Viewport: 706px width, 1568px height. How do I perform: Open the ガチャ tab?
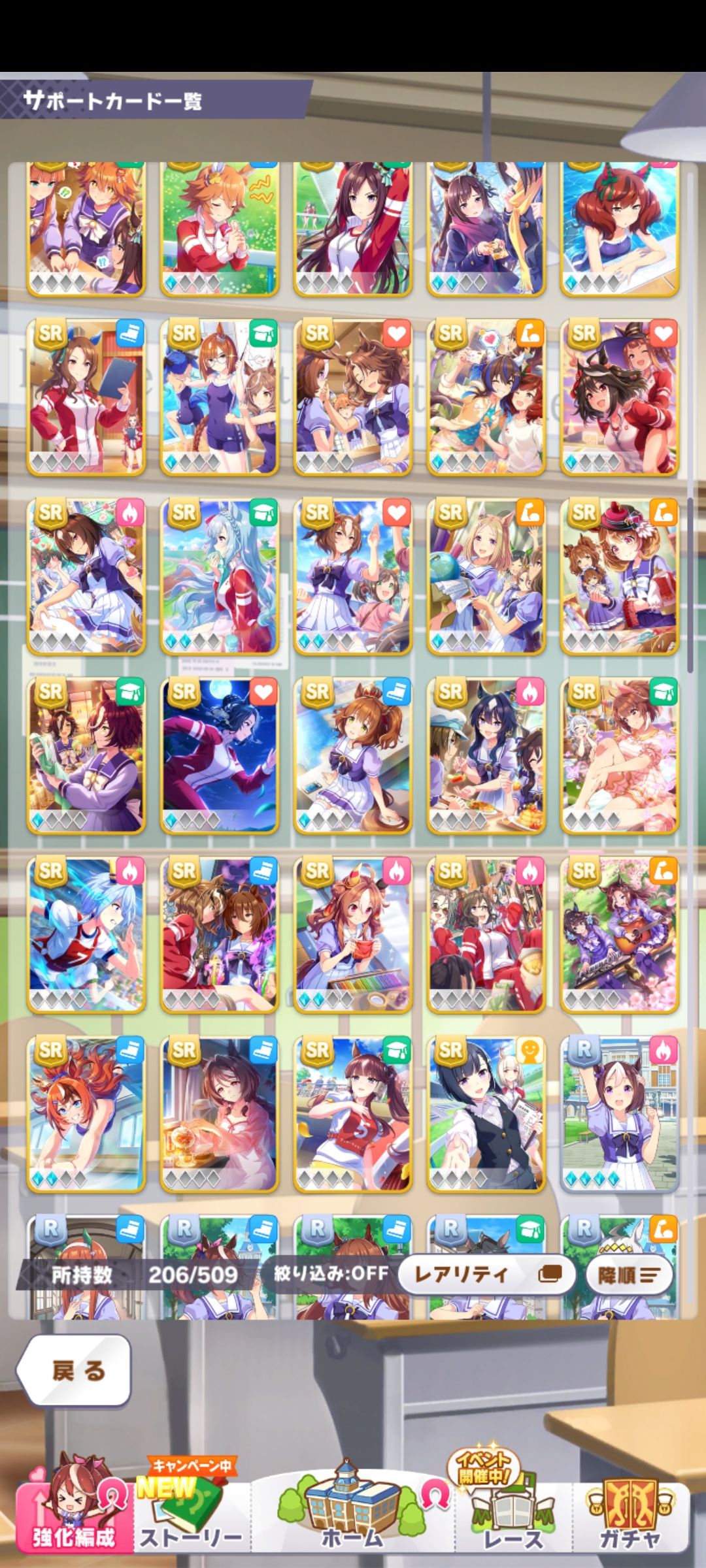(x=630, y=1516)
